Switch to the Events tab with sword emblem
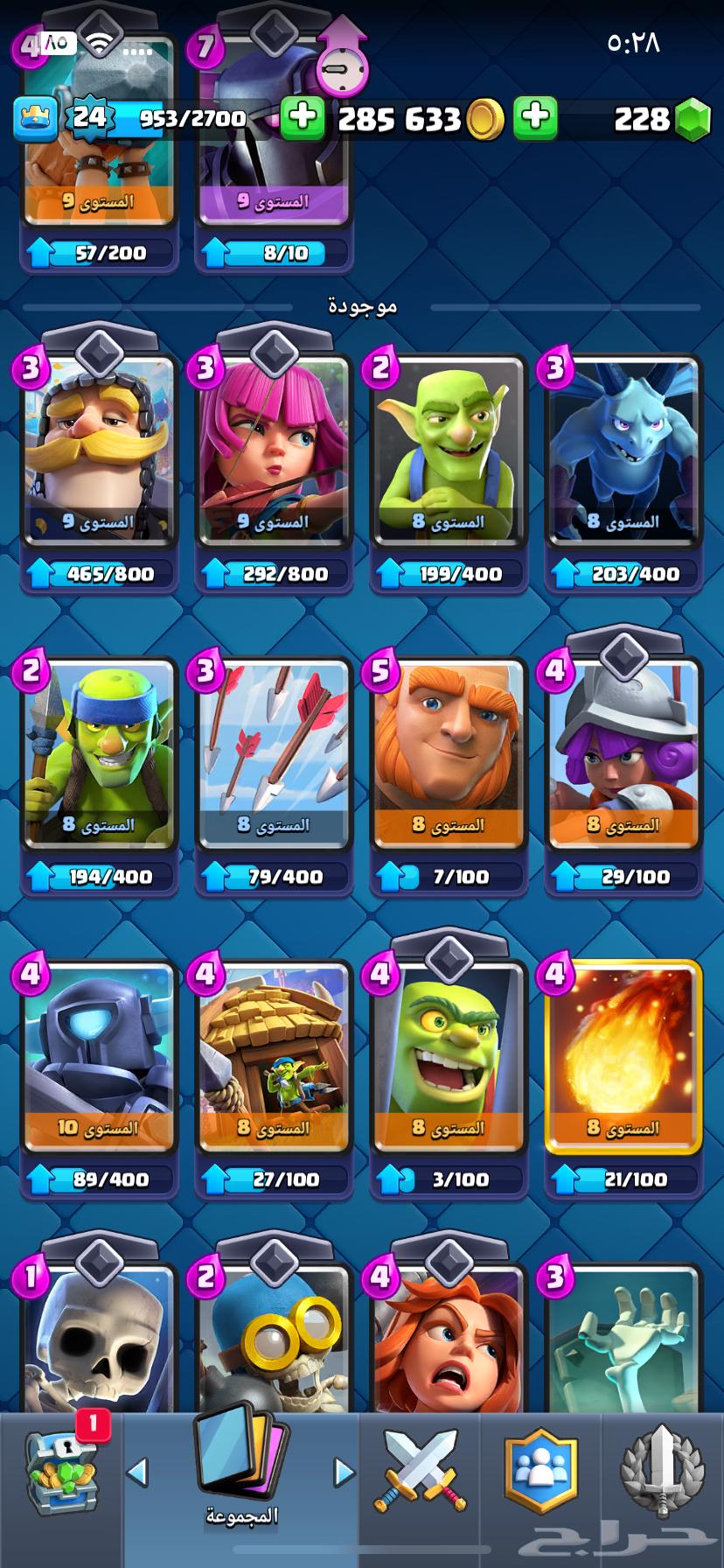Image resolution: width=724 pixels, height=1568 pixels. point(662,1470)
